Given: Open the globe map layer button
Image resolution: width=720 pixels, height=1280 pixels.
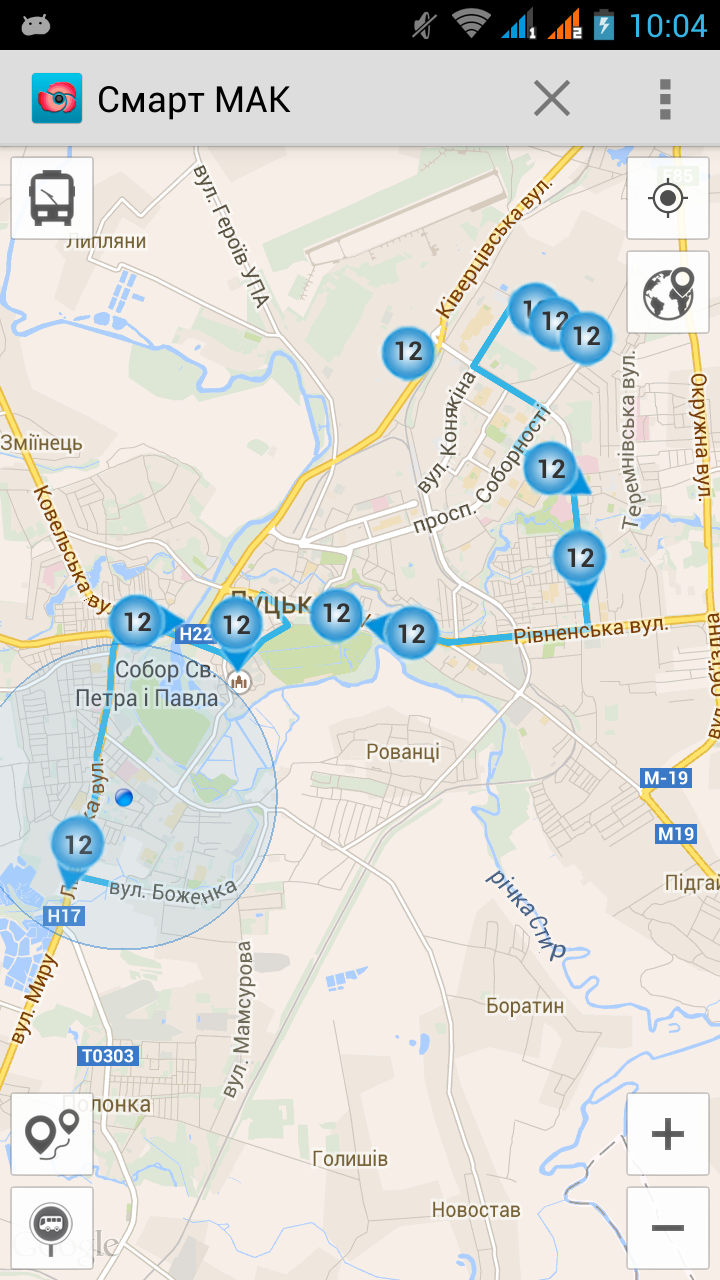Looking at the screenshot, I should (x=667, y=292).
